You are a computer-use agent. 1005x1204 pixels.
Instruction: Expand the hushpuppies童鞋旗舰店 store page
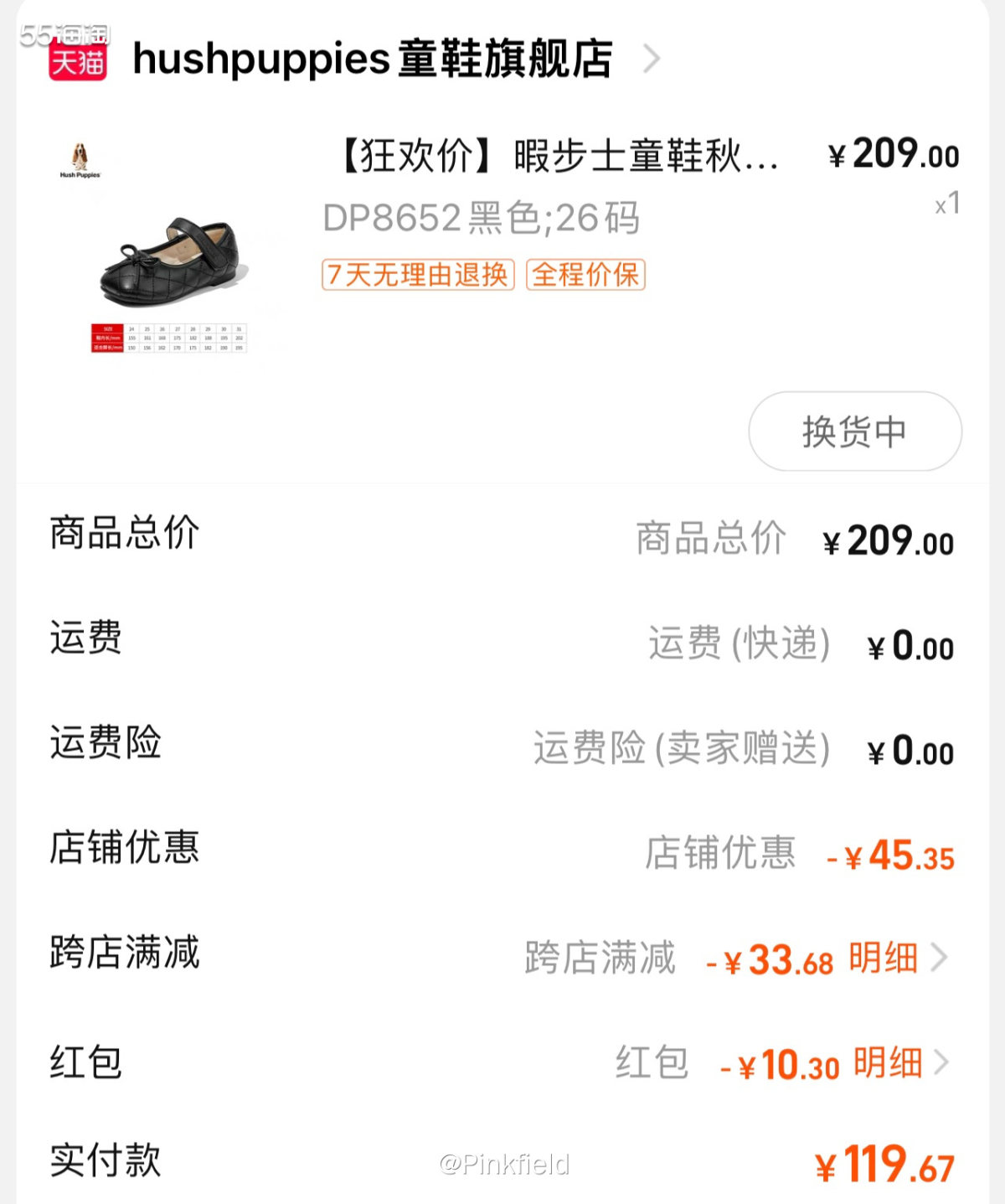tap(373, 59)
